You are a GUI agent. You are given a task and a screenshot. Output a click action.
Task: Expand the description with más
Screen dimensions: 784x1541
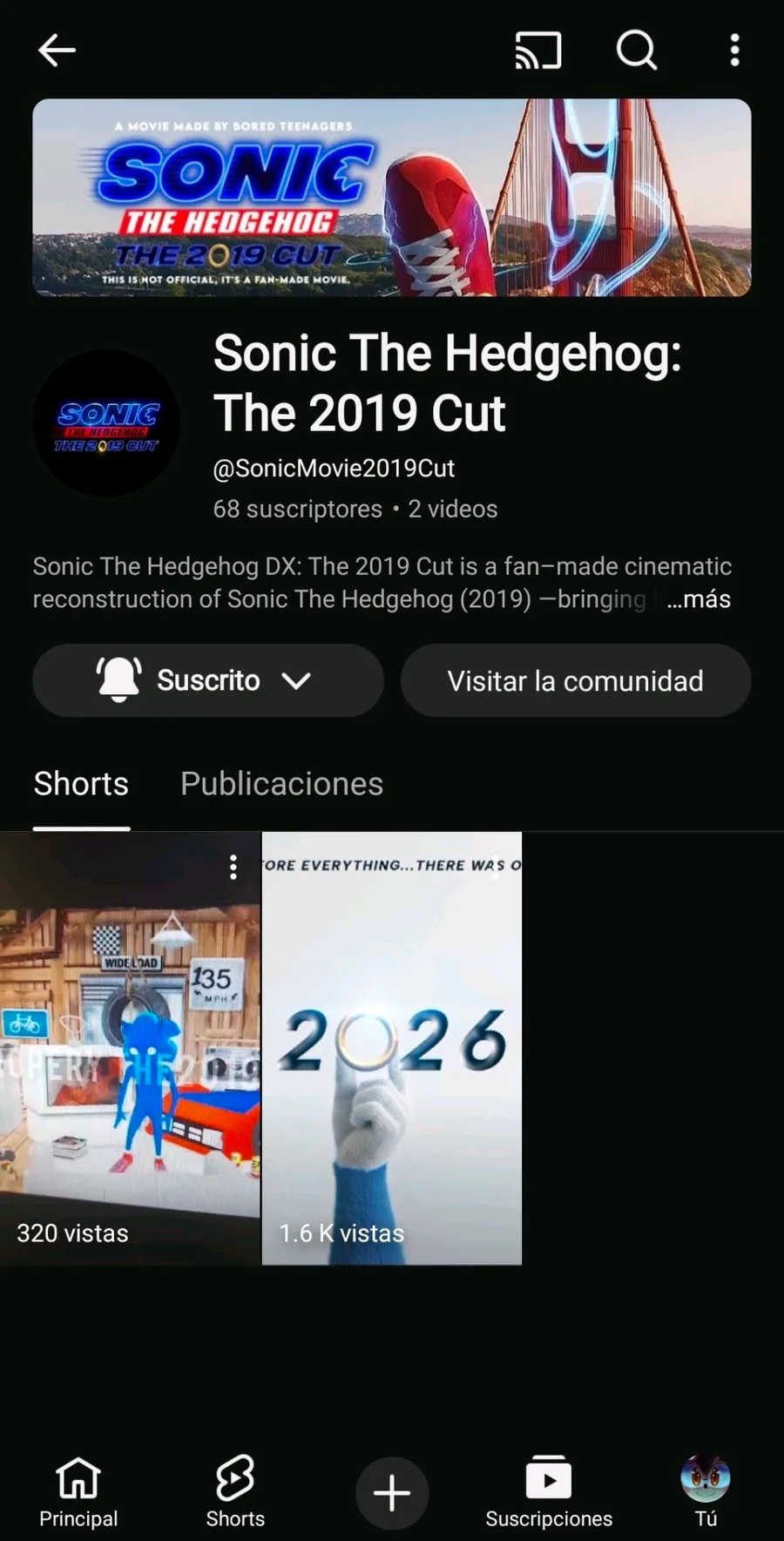(699, 599)
